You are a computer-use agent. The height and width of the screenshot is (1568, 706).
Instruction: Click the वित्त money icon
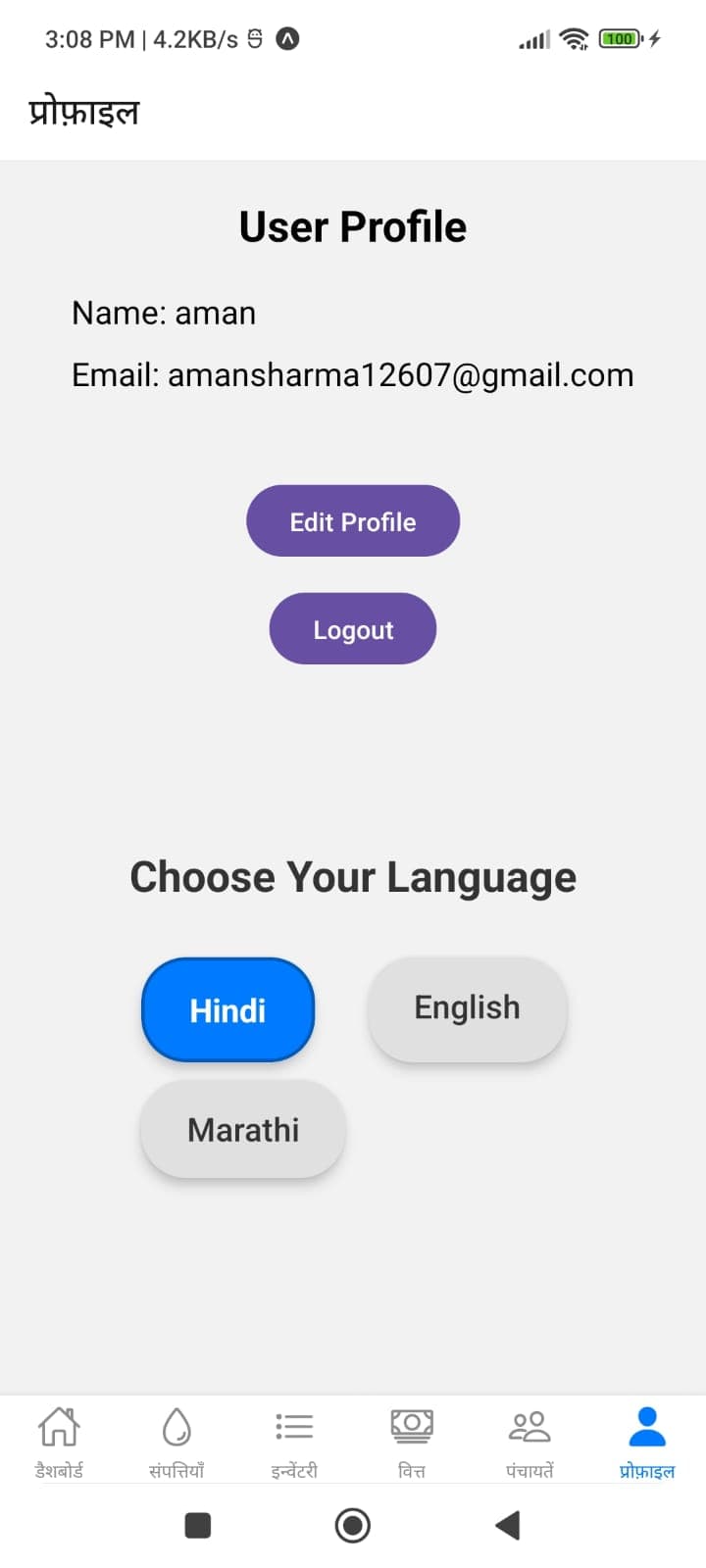412,1427
